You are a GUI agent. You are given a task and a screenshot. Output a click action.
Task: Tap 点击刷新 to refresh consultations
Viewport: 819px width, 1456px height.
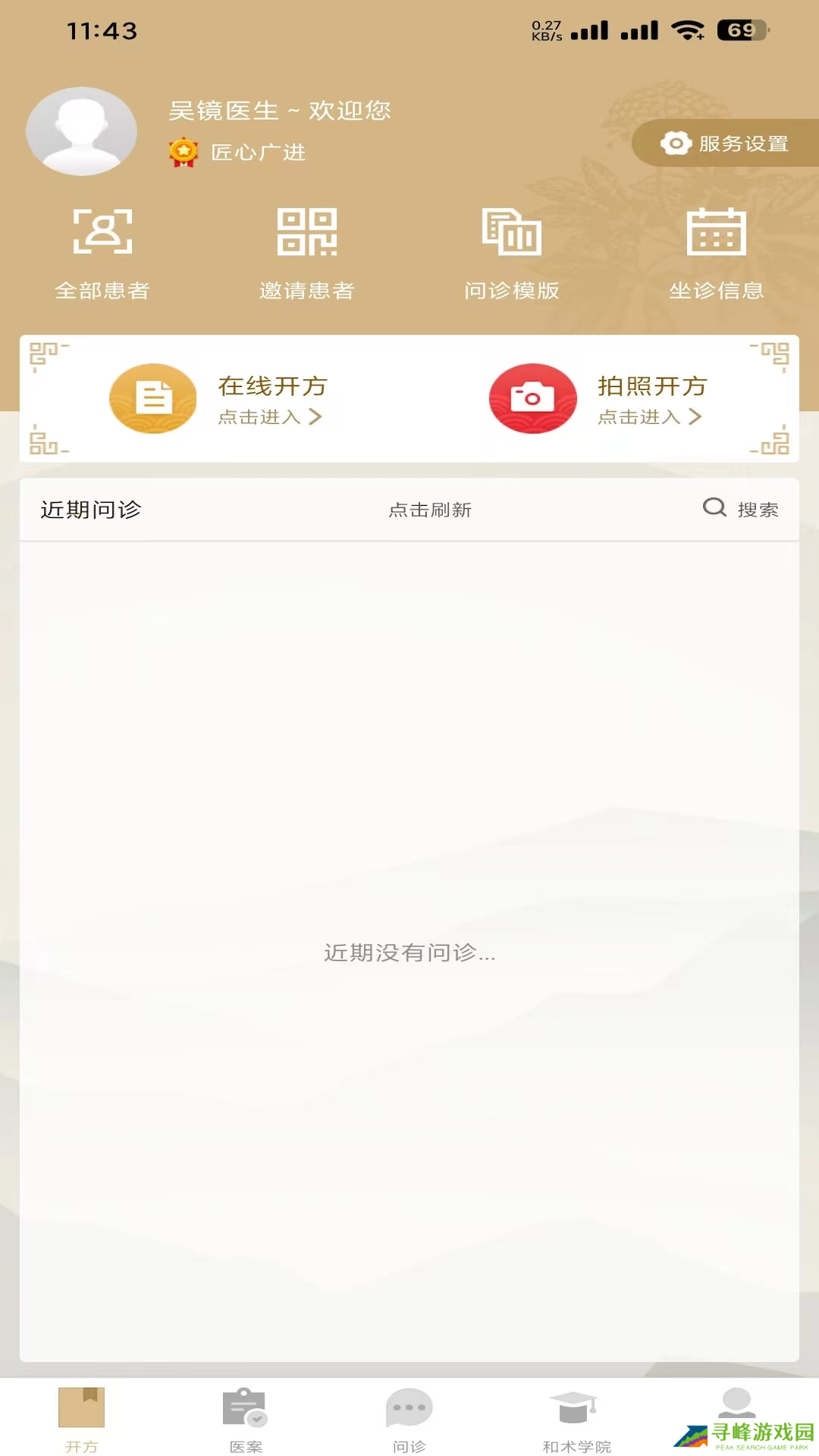pos(430,510)
